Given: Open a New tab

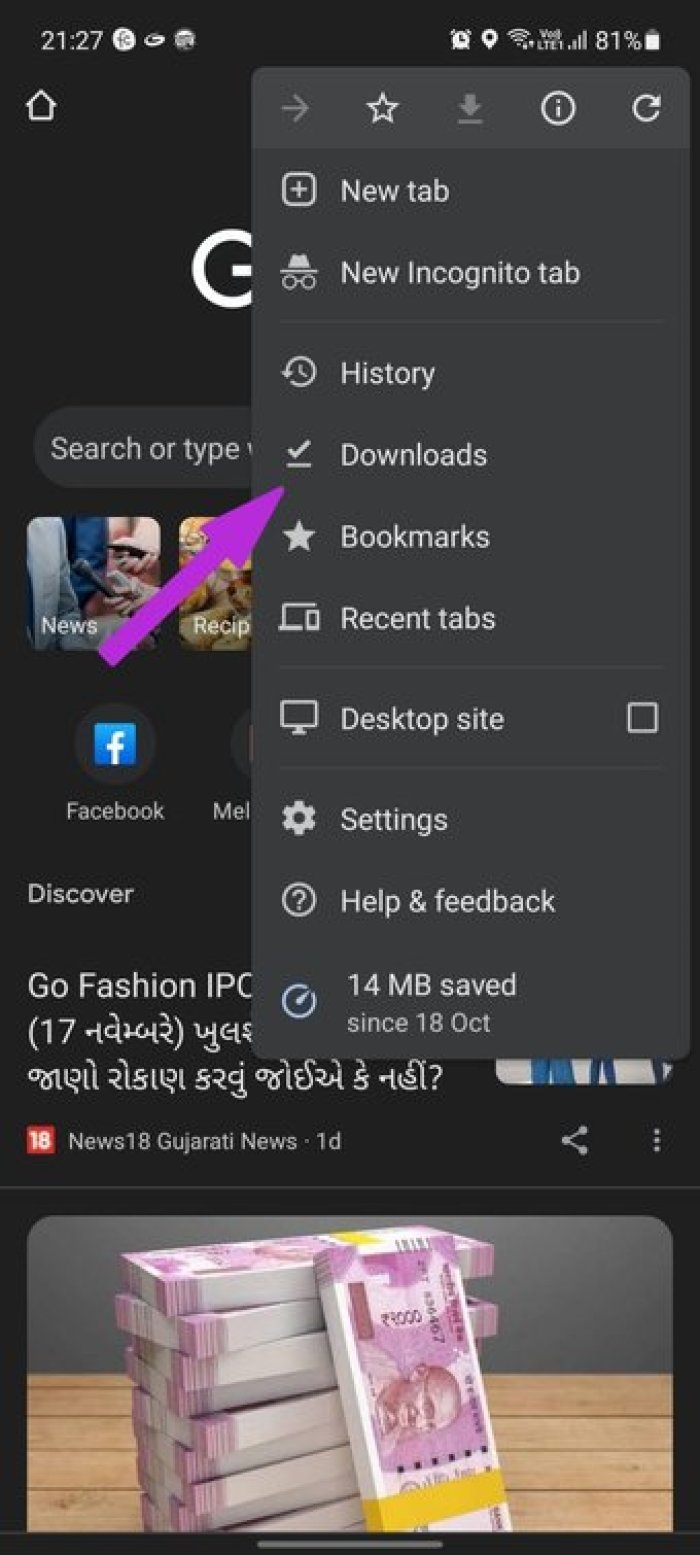Looking at the screenshot, I should click(394, 191).
